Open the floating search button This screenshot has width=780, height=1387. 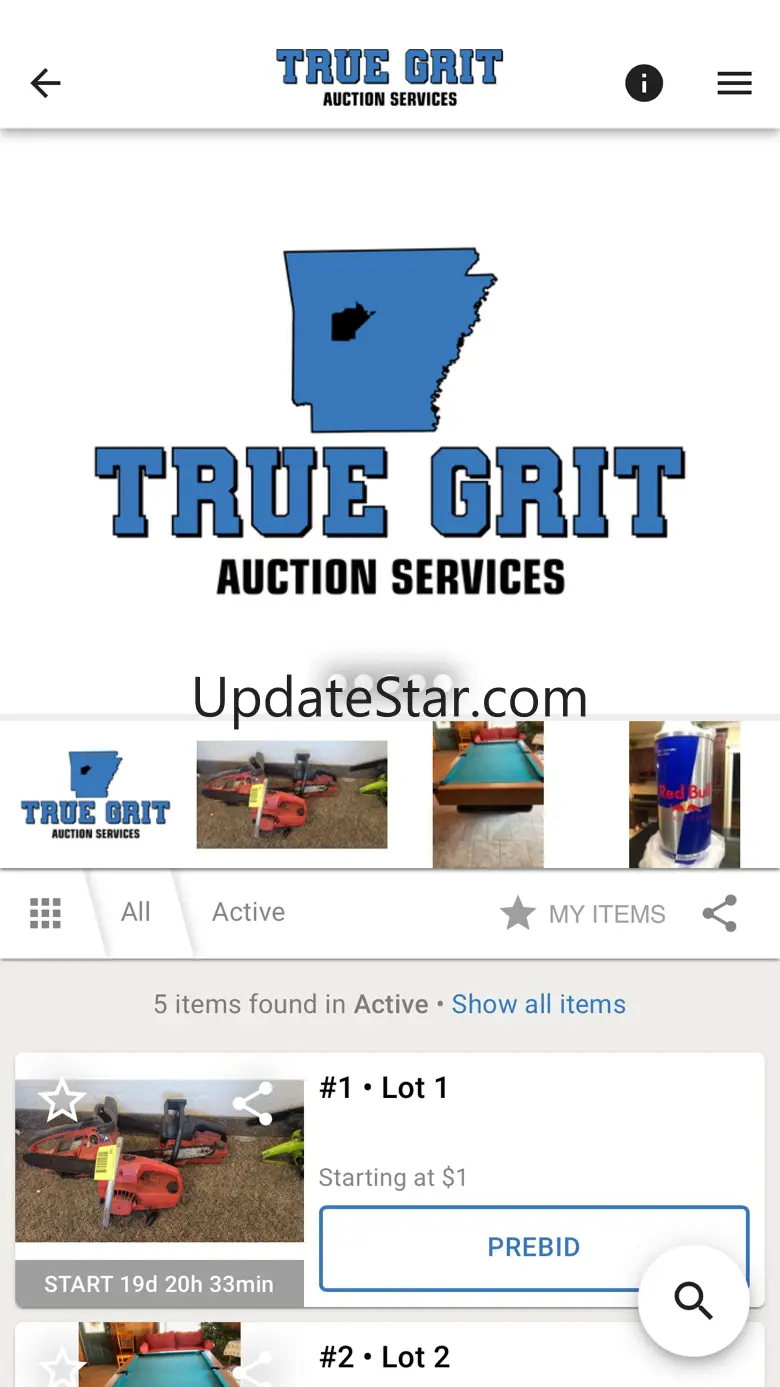(x=693, y=1301)
